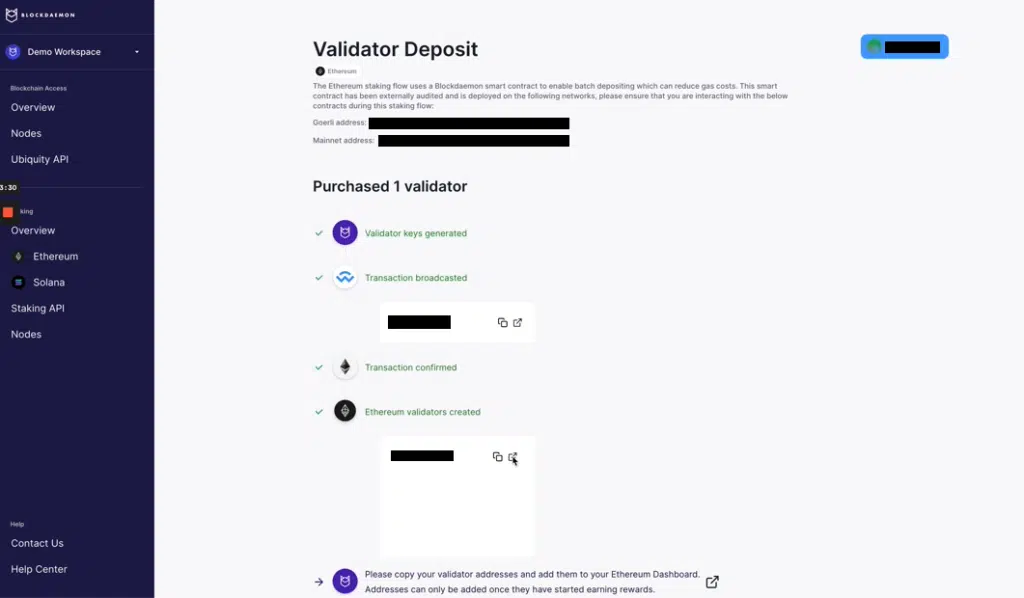The height and width of the screenshot is (598, 1024).
Task: Open broadcasted transaction in external explorer
Action: point(517,322)
